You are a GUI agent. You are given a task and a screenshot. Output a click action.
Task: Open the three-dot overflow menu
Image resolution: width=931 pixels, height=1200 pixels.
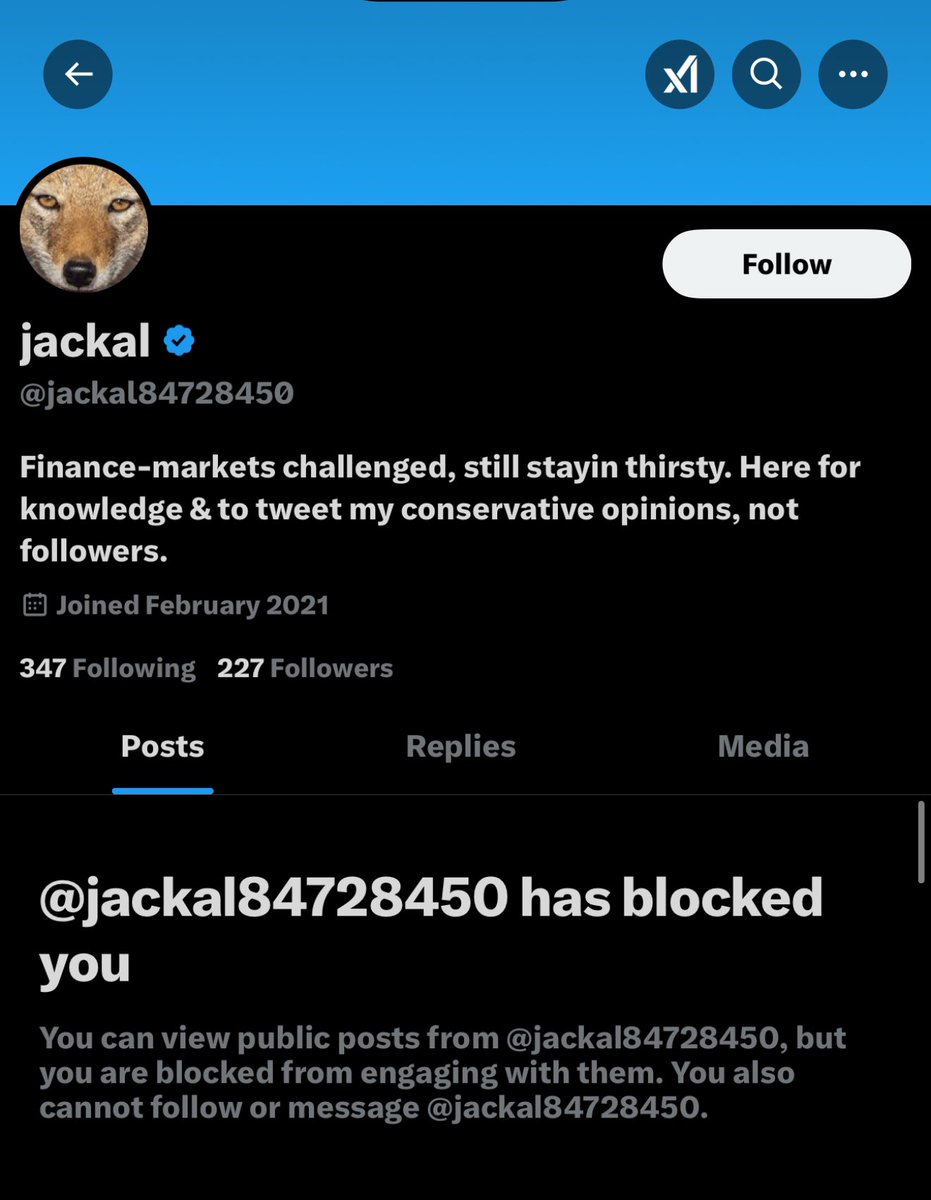852,74
